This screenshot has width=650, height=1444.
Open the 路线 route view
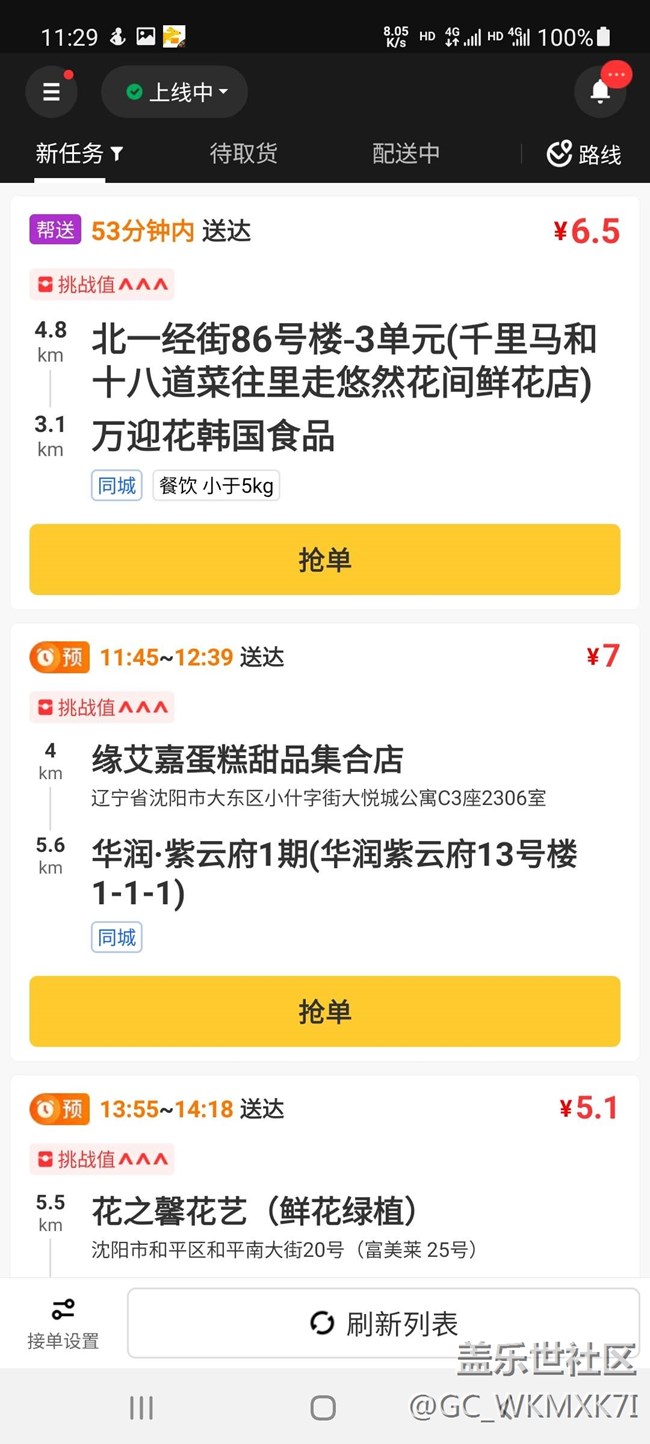584,154
